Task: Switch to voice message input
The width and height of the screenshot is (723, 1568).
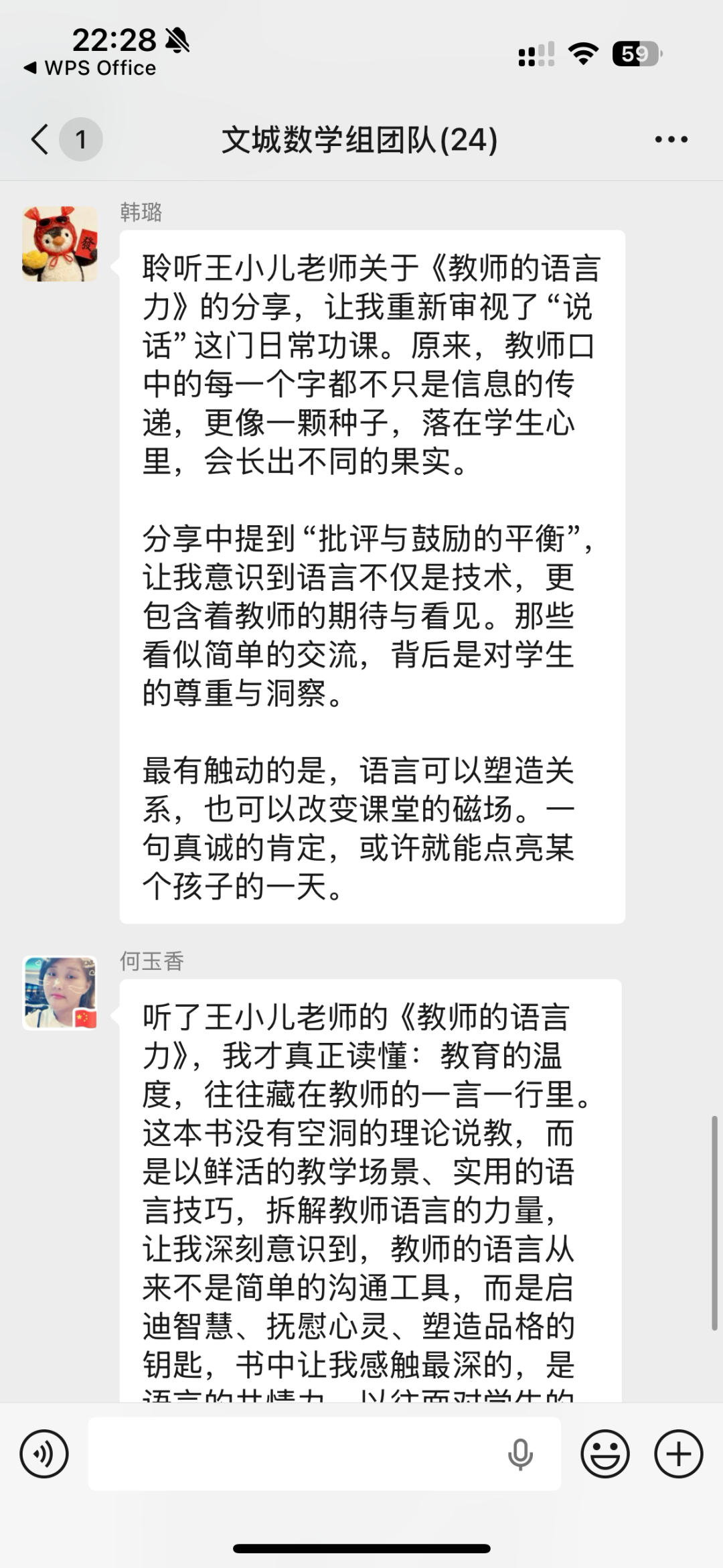Action: pyautogui.click(x=44, y=1454)
